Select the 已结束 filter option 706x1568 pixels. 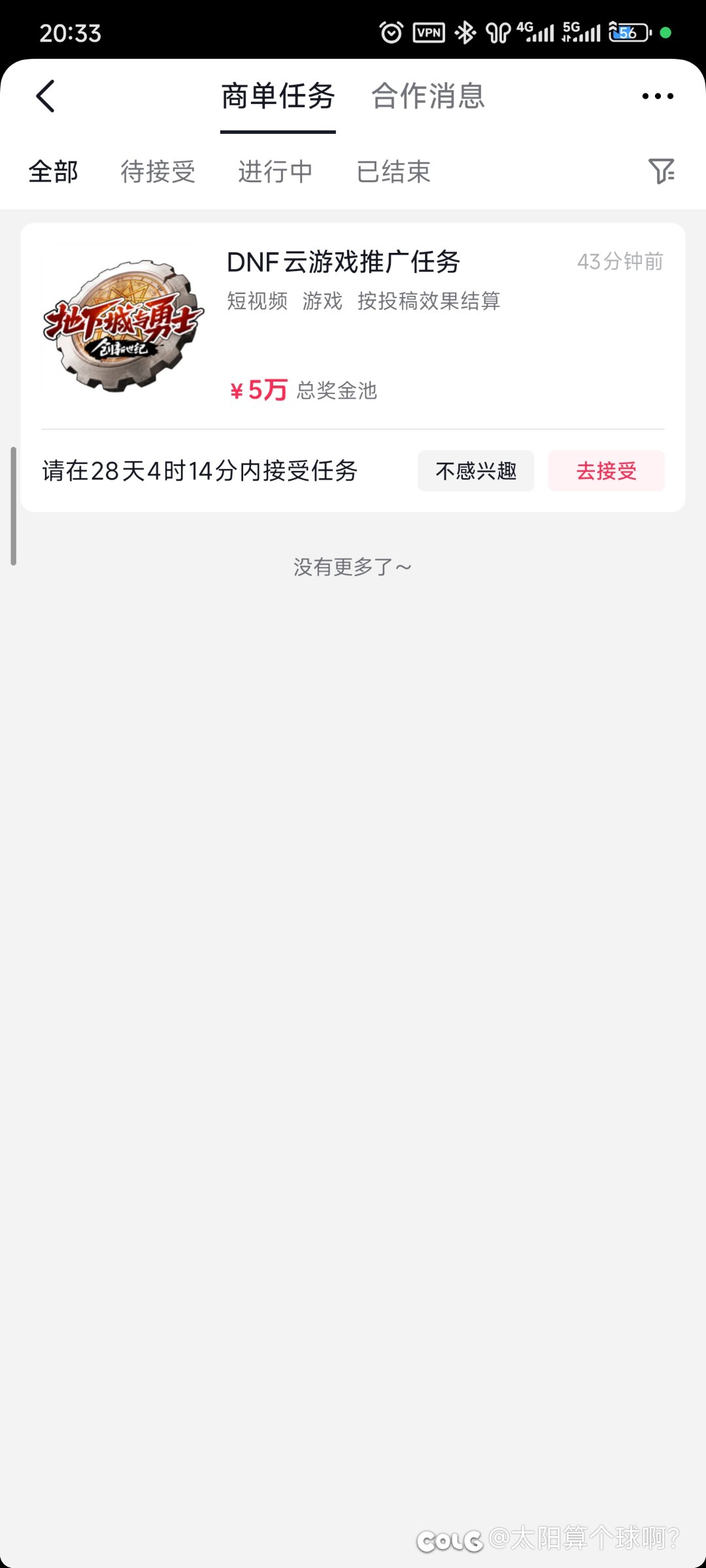[394, 171]
